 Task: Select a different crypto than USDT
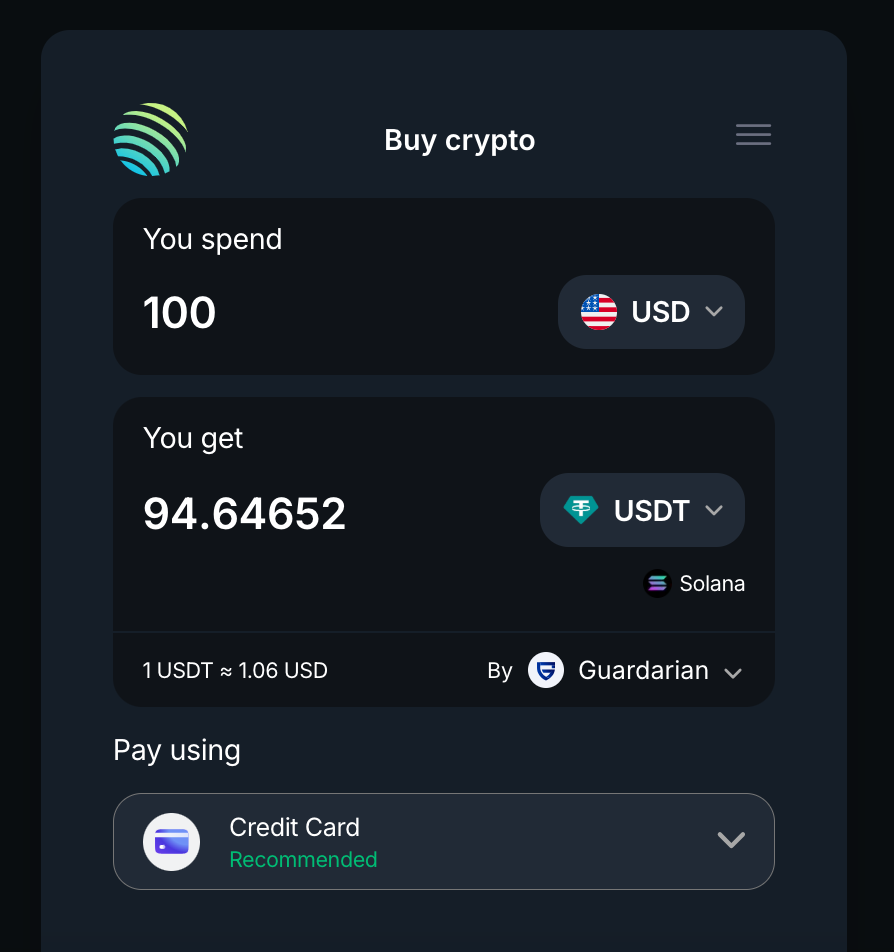(642, 510)
